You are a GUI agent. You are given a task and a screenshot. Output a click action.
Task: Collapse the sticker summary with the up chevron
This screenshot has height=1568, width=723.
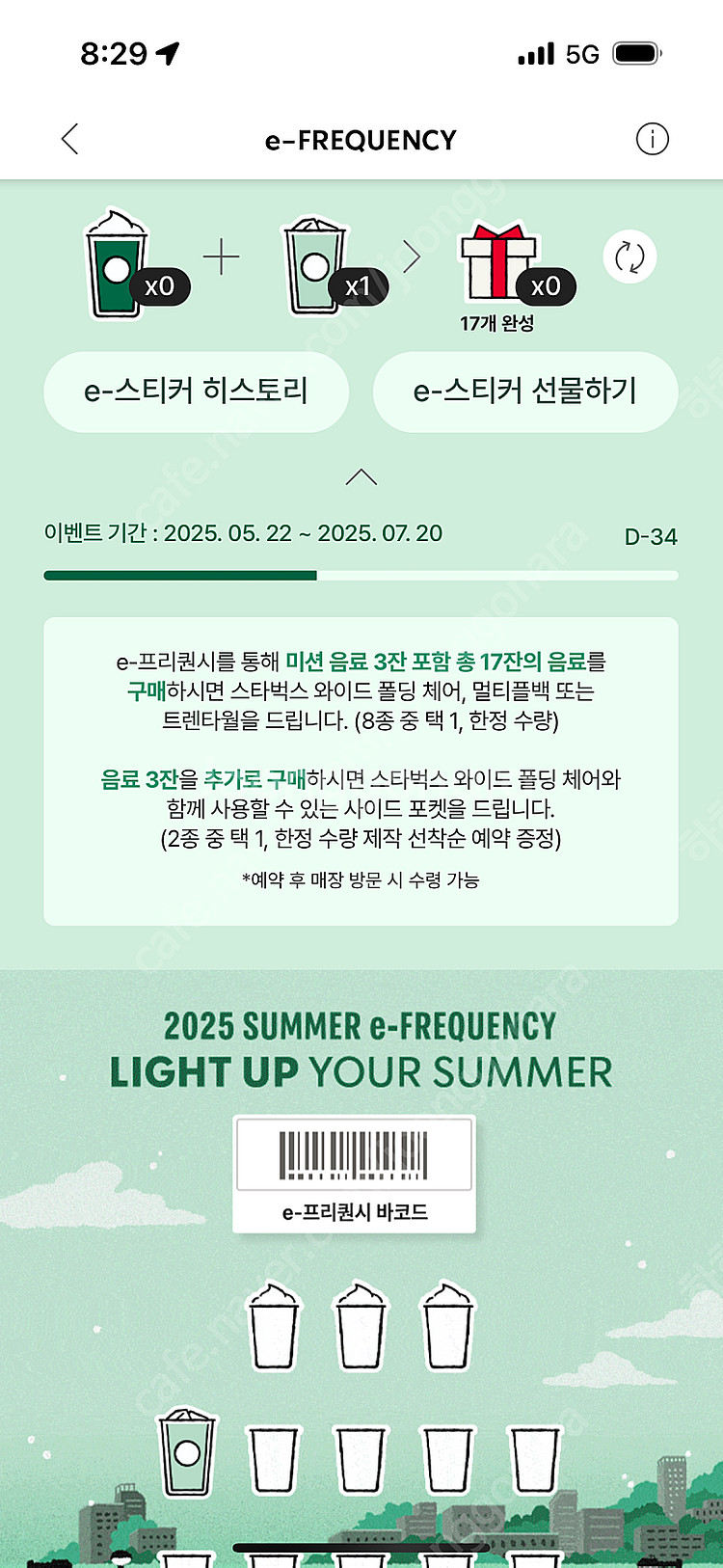point(361,474)
